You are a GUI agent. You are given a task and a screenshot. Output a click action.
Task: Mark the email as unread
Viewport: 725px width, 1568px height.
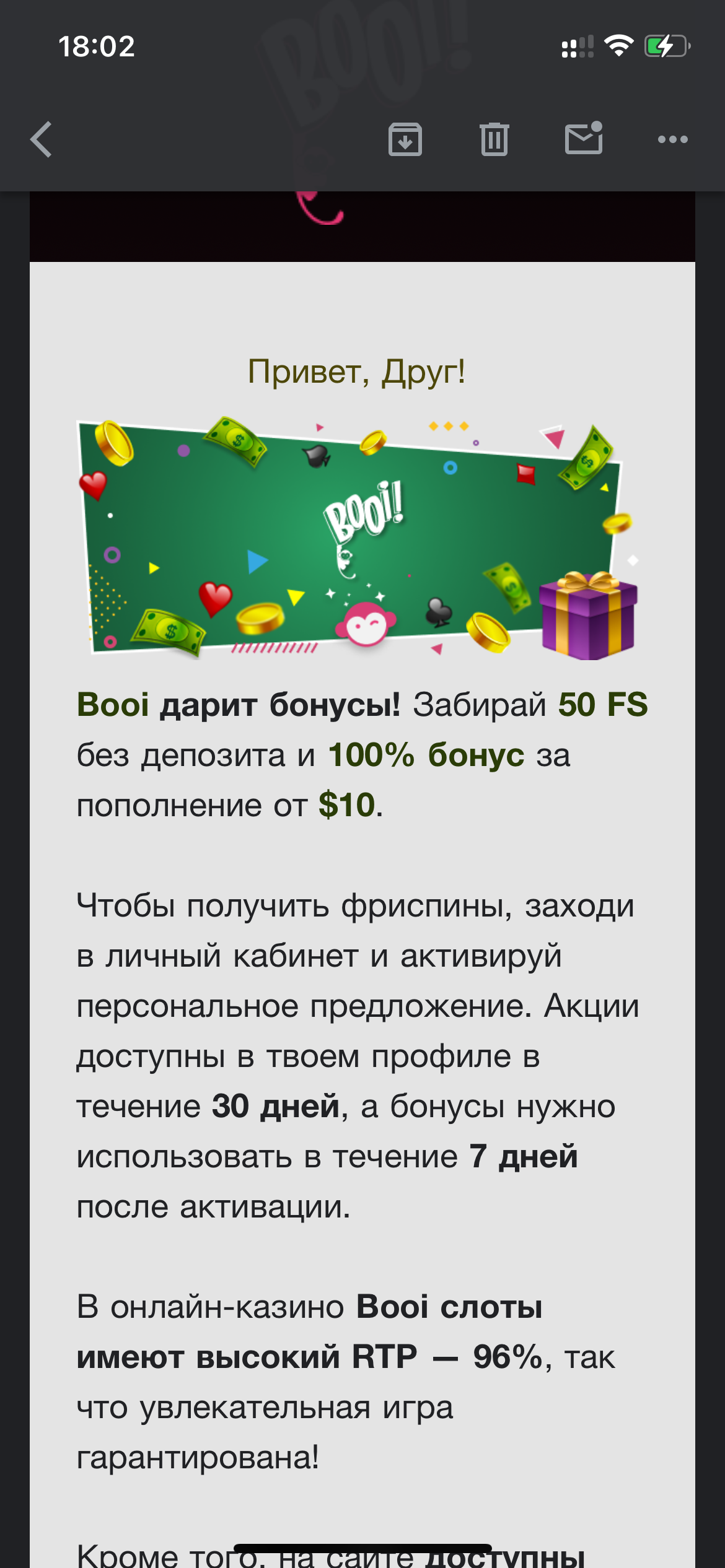(584, 138)
